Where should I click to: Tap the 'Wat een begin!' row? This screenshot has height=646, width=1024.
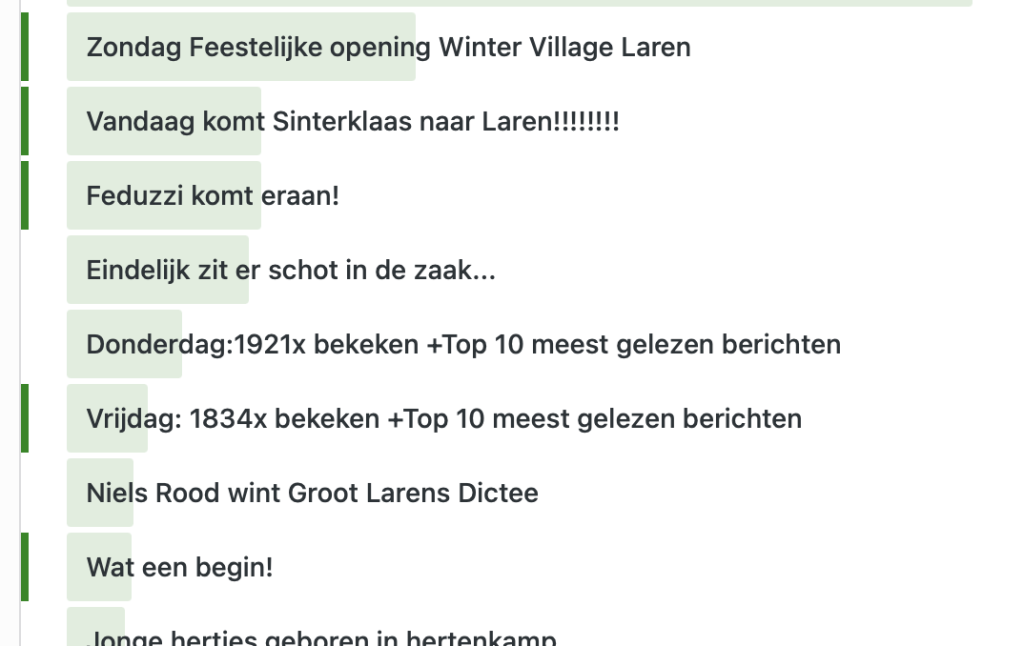point(180,568)
